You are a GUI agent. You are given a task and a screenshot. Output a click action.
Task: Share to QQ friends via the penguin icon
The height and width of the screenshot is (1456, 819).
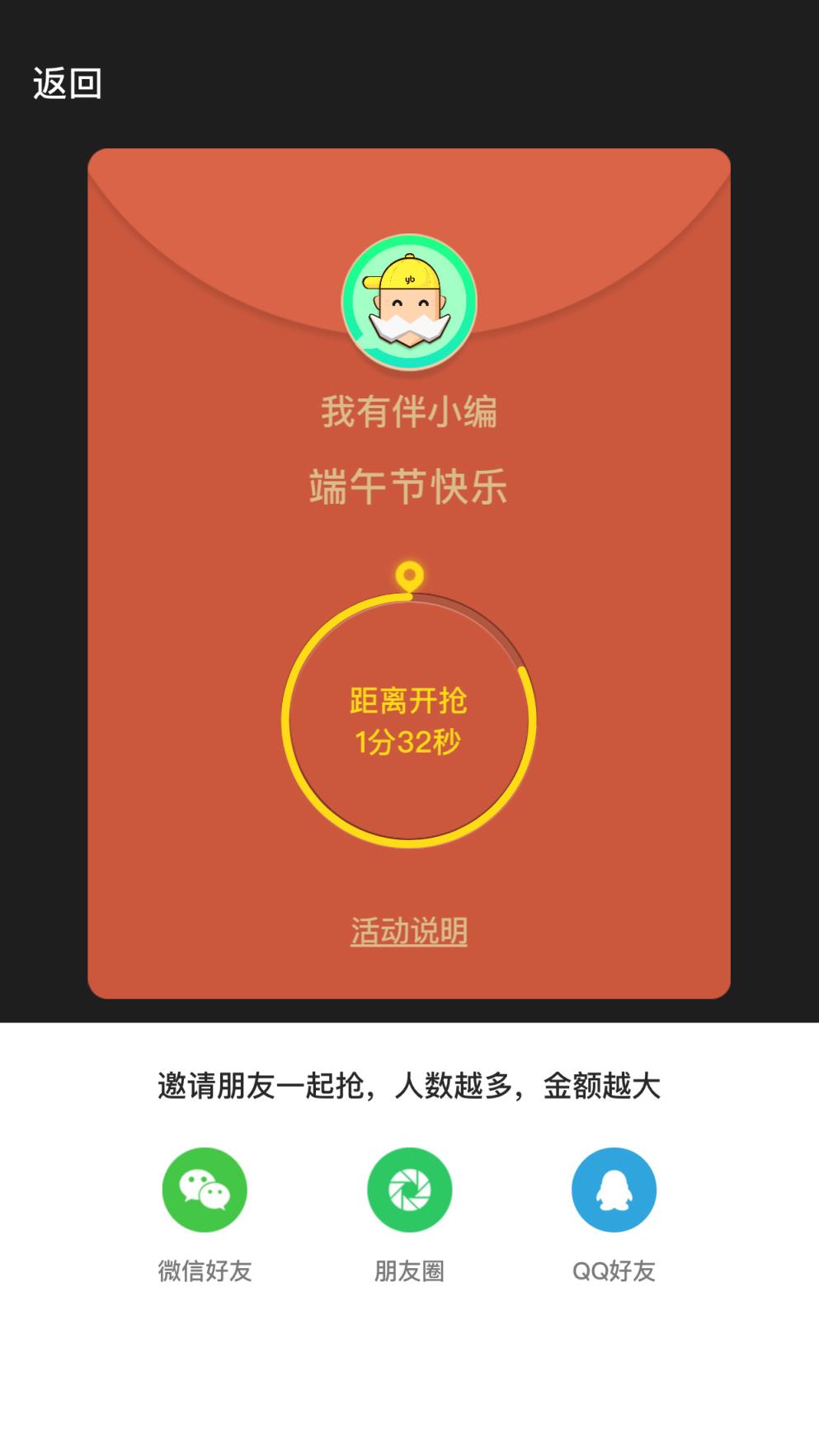click(x=614, y=1190)
